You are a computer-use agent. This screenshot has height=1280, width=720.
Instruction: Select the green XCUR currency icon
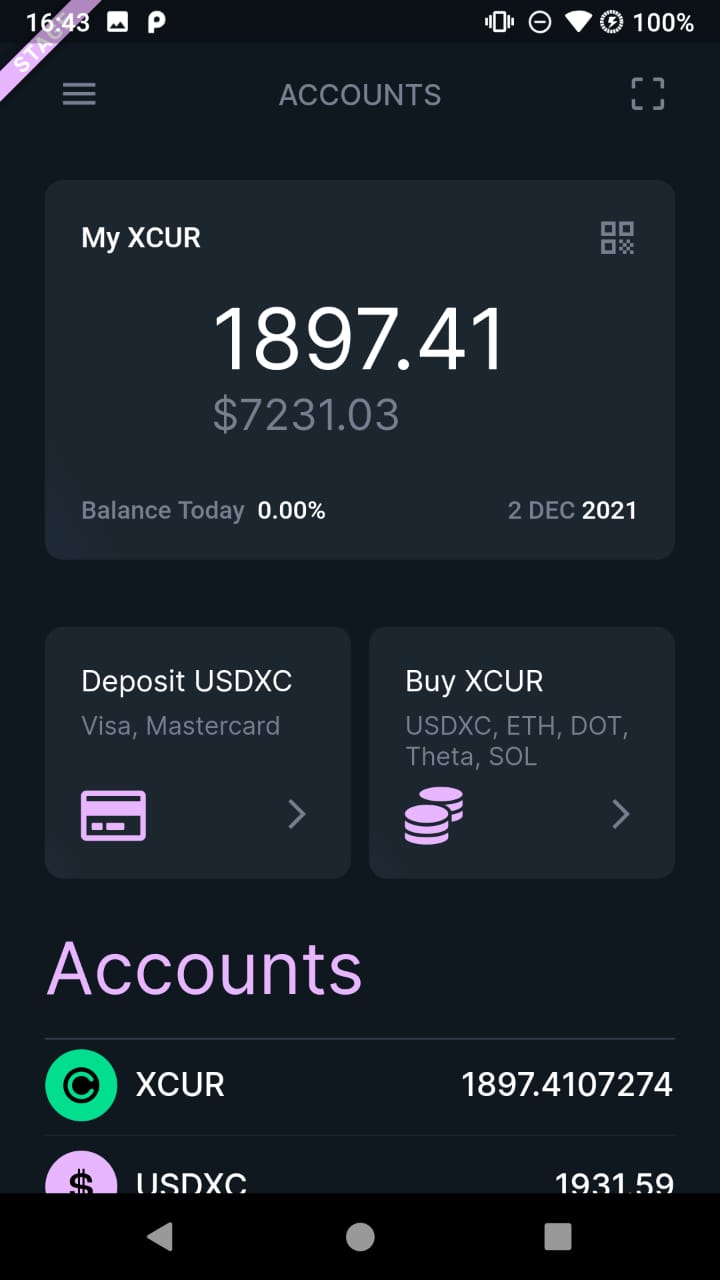[x=81, y=1084]
